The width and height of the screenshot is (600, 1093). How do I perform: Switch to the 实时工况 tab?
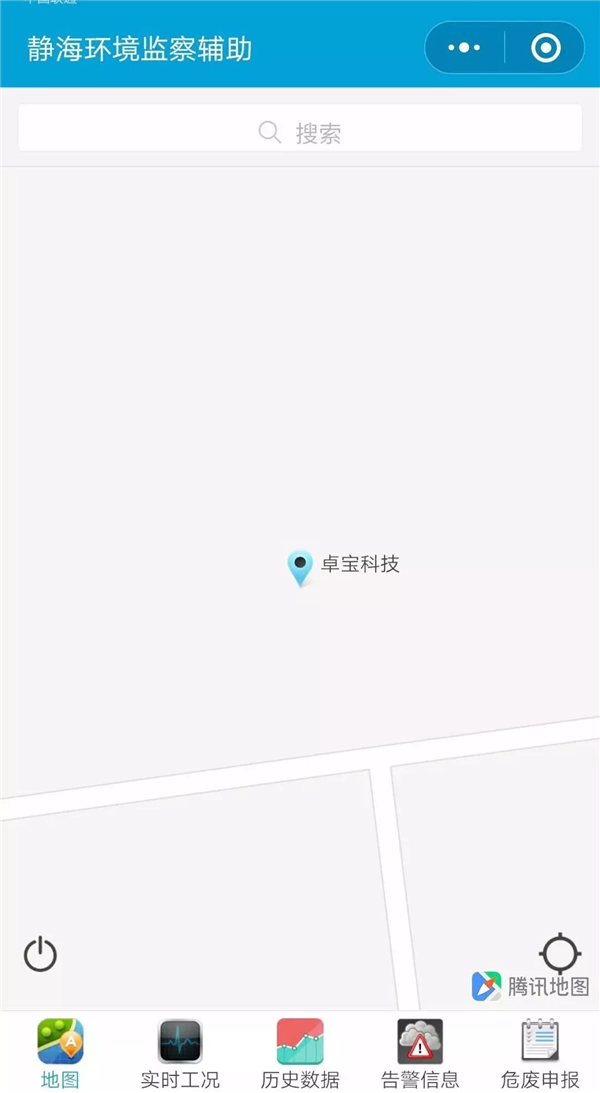(x=180, y=1054)
